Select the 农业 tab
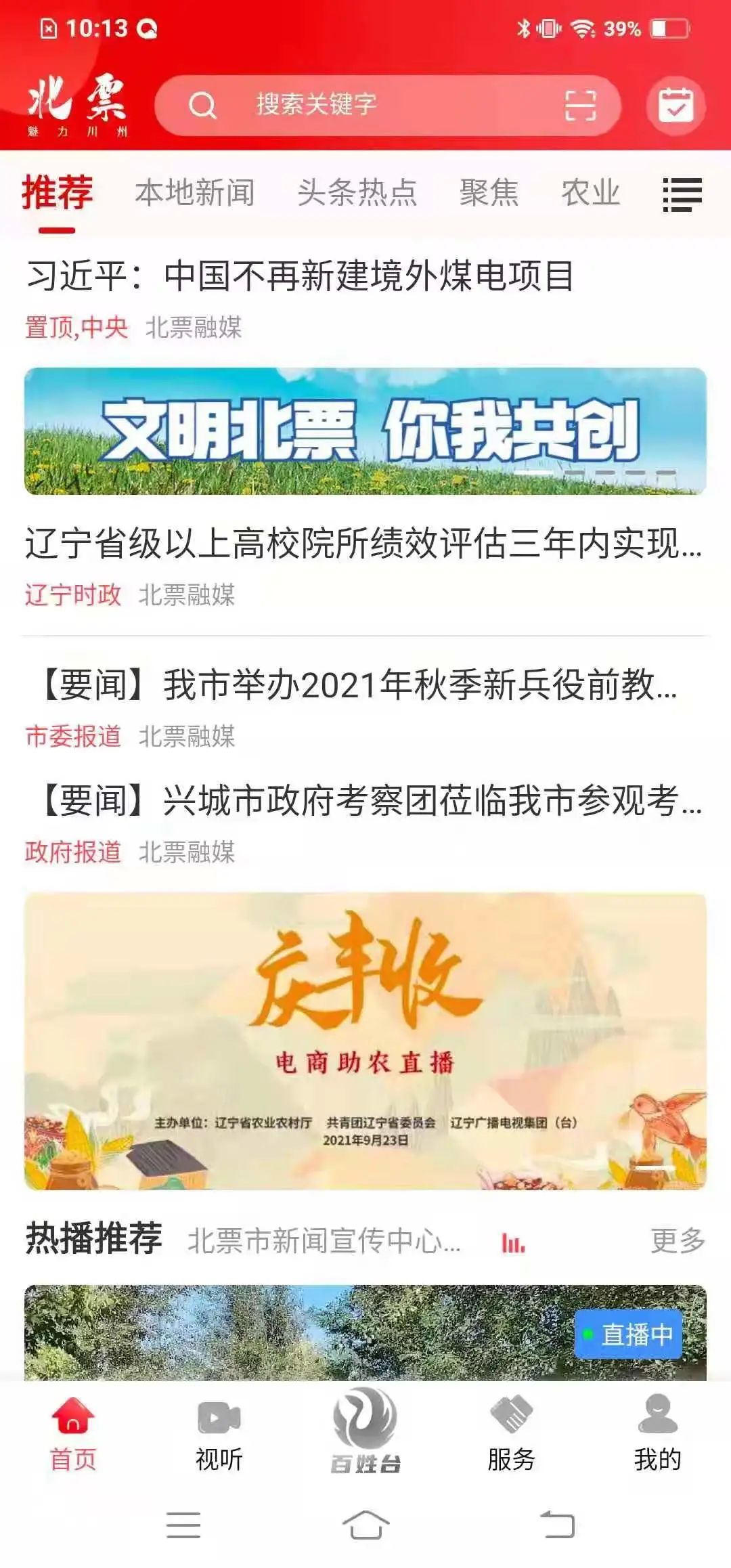Screen dimensions: 731x1568 tap(590, 192)
